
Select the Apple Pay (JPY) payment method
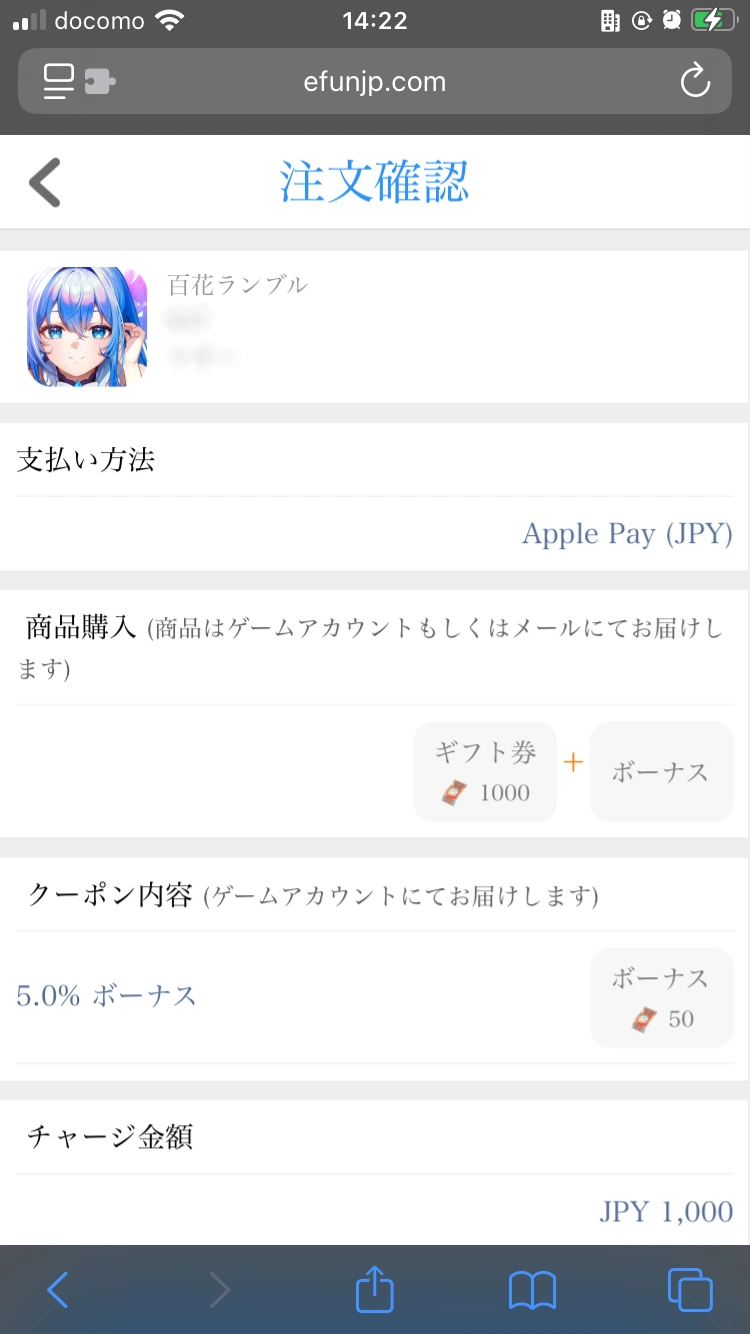click(x=627, y=533)
